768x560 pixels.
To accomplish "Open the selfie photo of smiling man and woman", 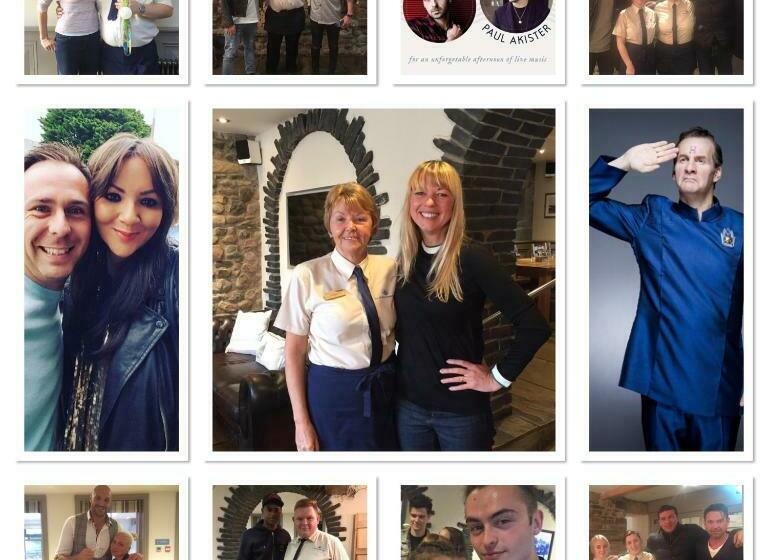I will 101,280.
